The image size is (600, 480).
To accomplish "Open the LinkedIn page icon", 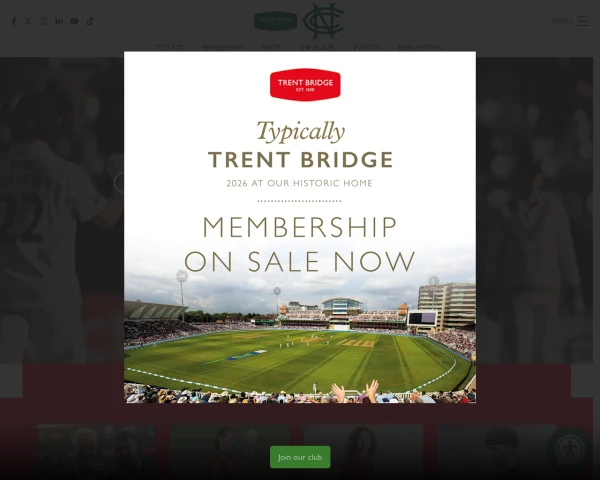I will pos(59,21).
